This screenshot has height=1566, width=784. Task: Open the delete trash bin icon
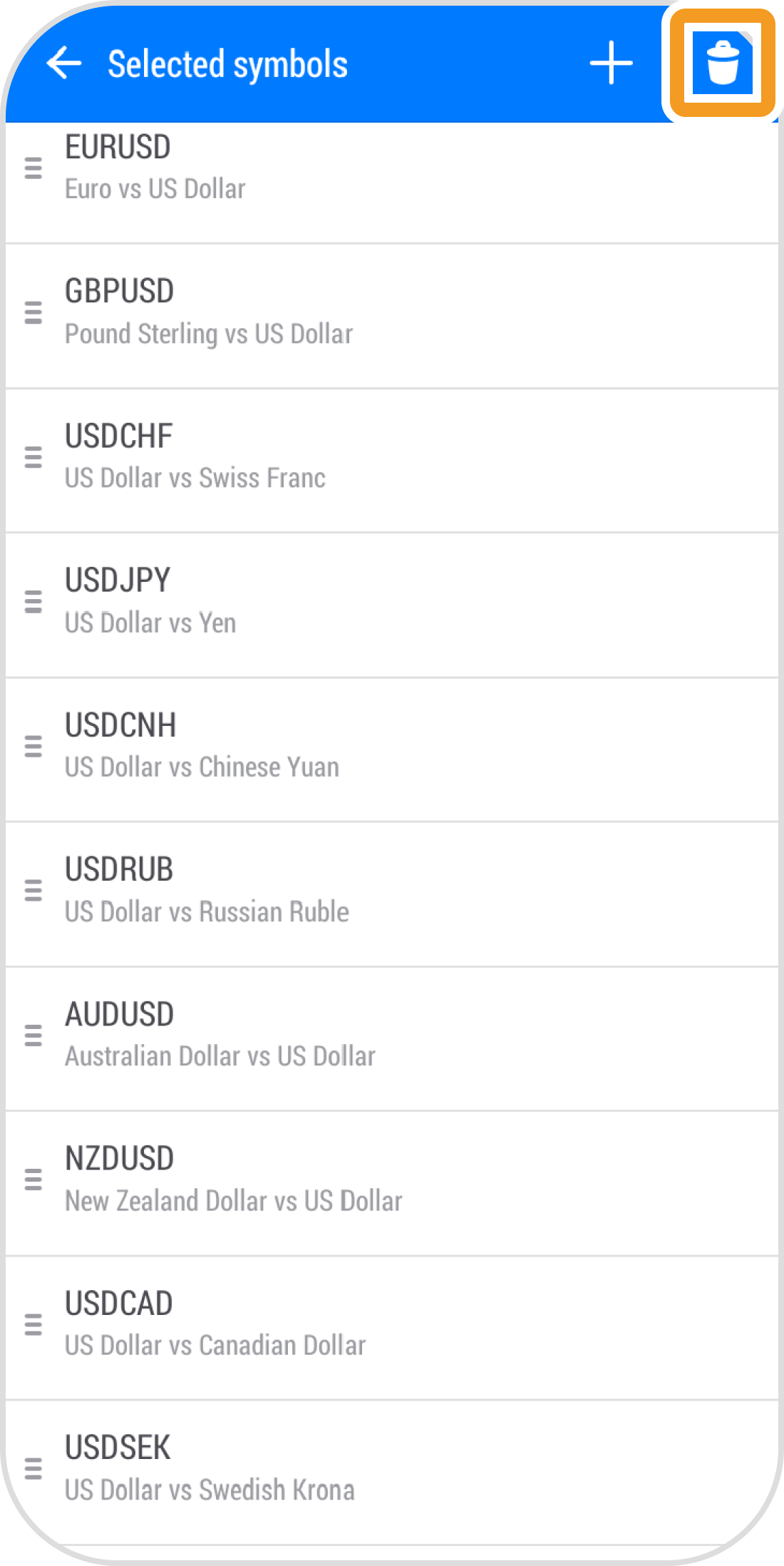722,63
